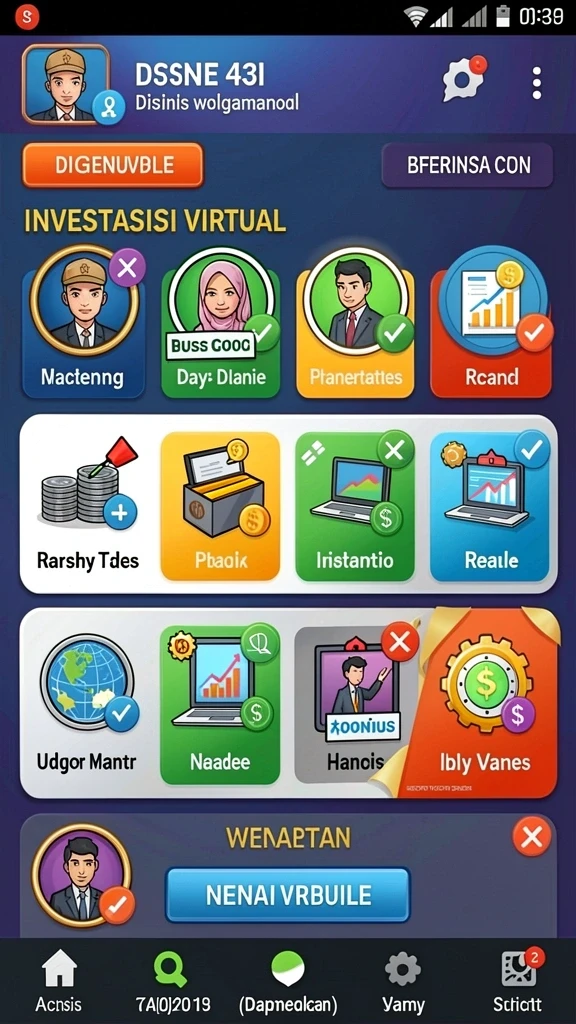Tap the BFERINSA CON button

(x=468, y=165)
